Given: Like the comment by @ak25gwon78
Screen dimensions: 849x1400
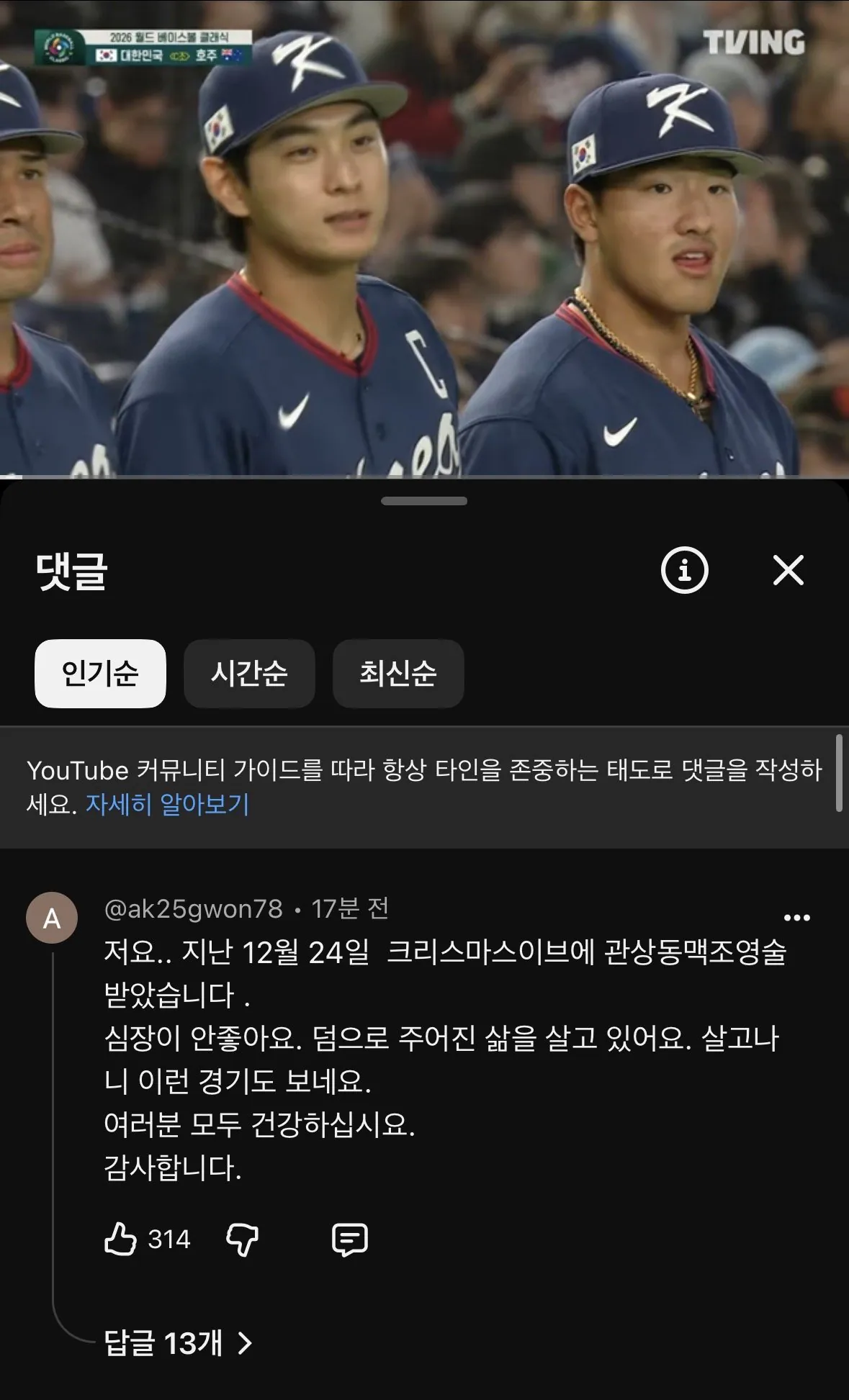Looking at the screenshot, I should (121, 1239).
